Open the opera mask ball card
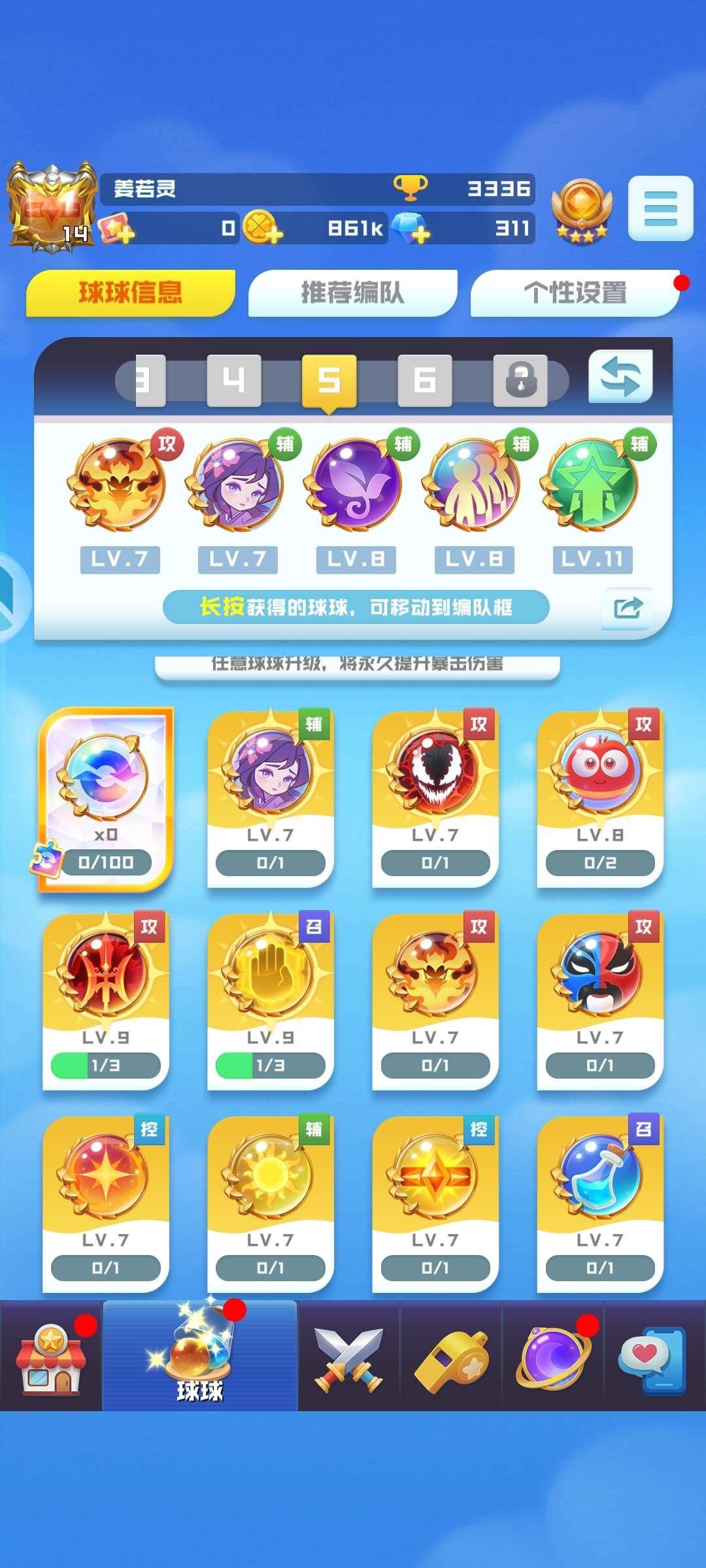The image size is (706, 1568). point(599,1001)
